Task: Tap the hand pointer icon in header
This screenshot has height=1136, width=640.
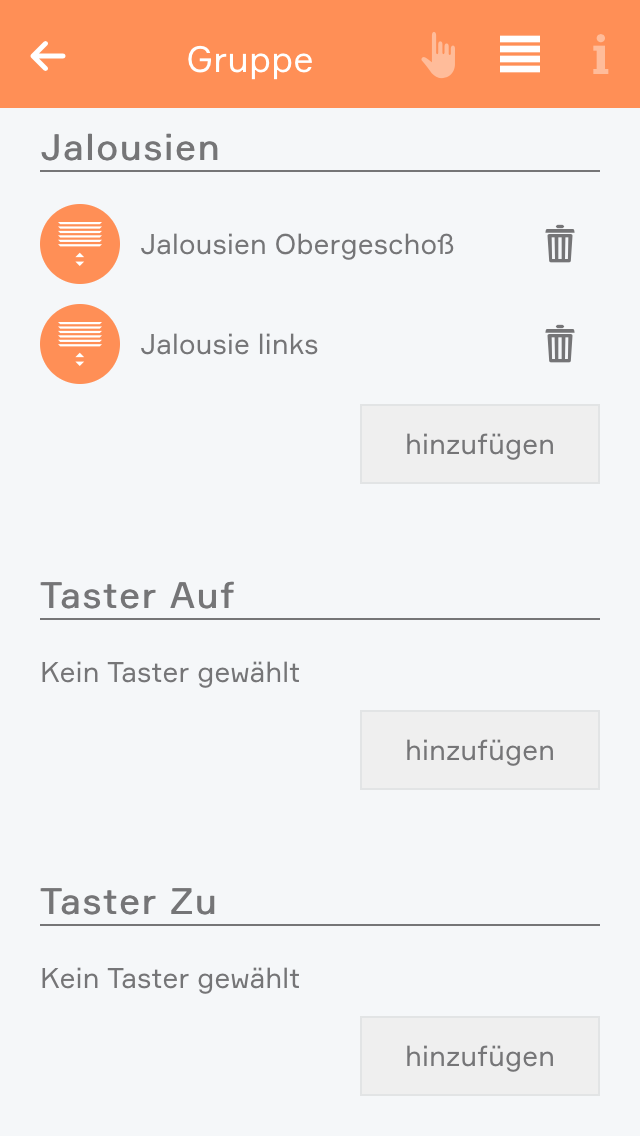Action: [438, 56]
